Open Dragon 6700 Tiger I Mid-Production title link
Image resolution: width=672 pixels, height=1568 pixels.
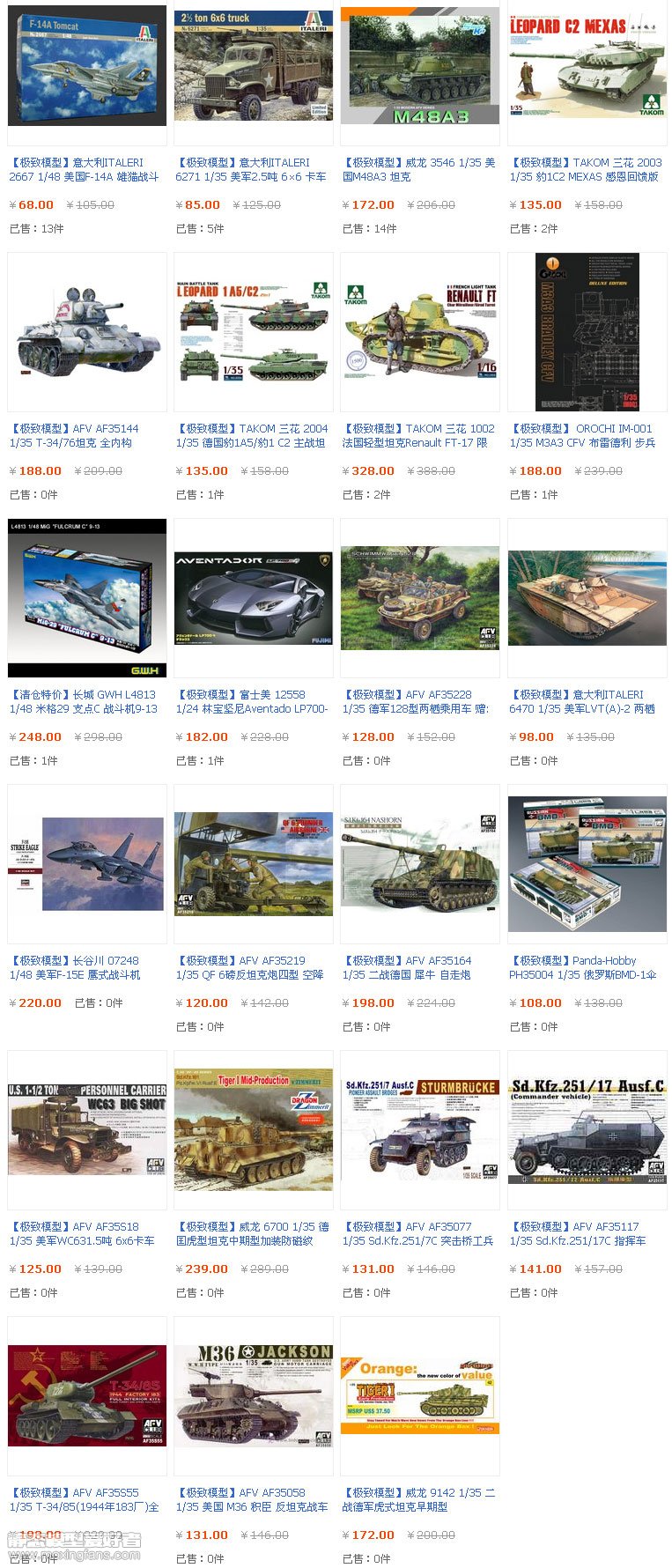(x=253, y=1233)
